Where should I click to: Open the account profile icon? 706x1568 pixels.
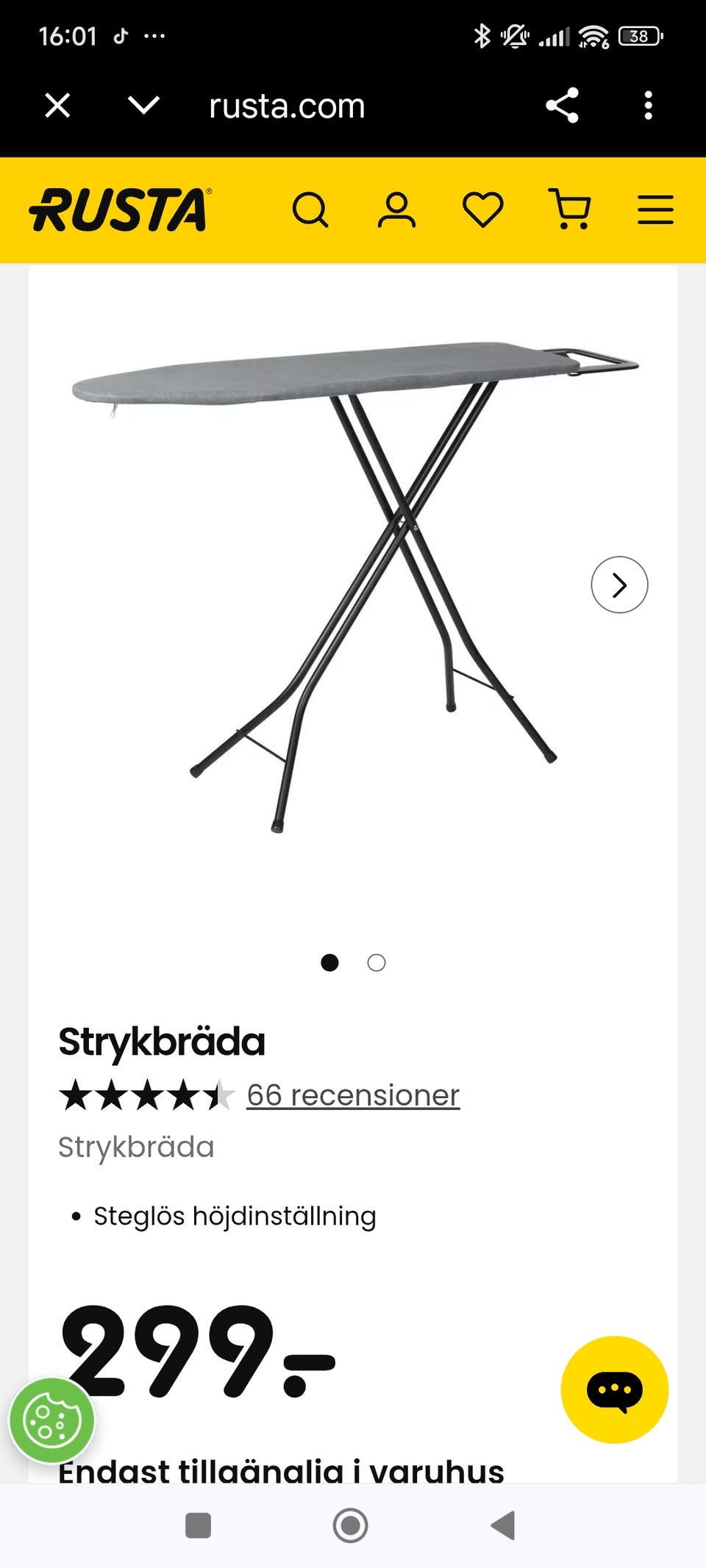point(396,210)
